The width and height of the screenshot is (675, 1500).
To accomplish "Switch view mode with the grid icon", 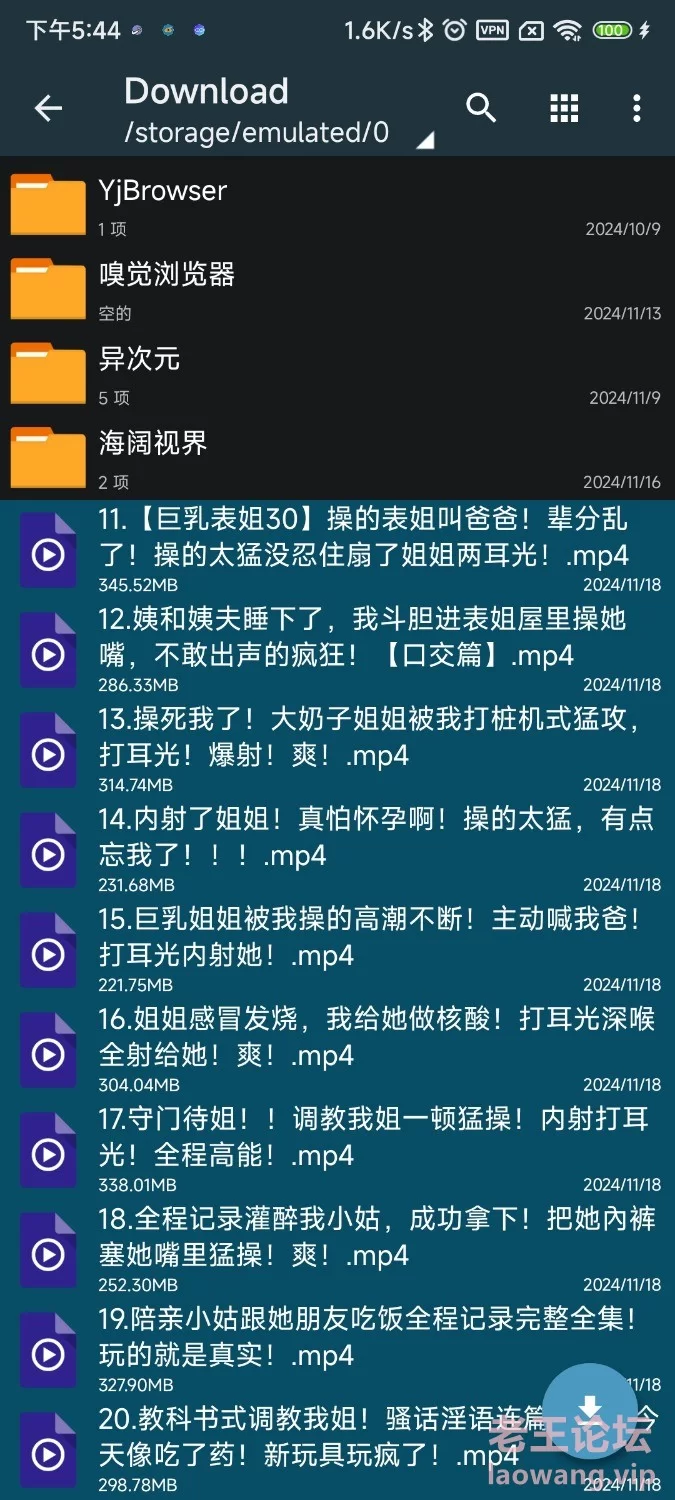I will (564, 109).
